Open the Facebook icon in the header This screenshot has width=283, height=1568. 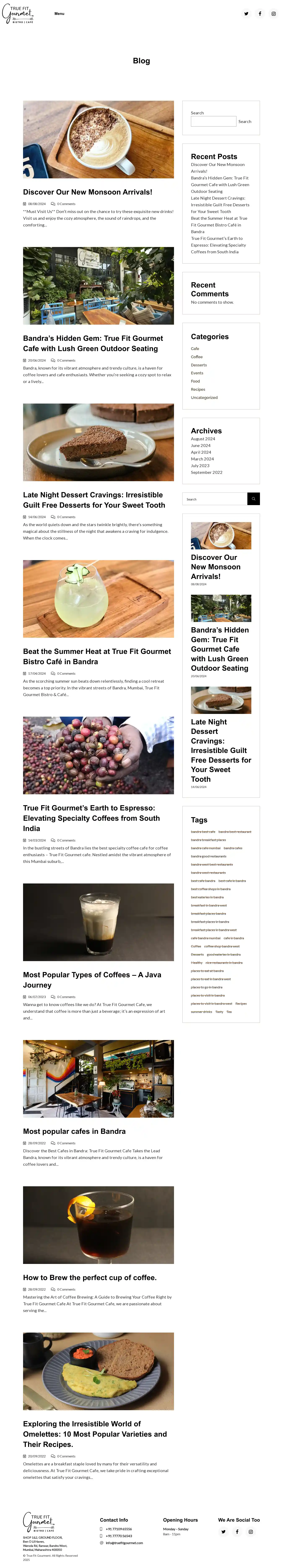click(x=260, y=13)
